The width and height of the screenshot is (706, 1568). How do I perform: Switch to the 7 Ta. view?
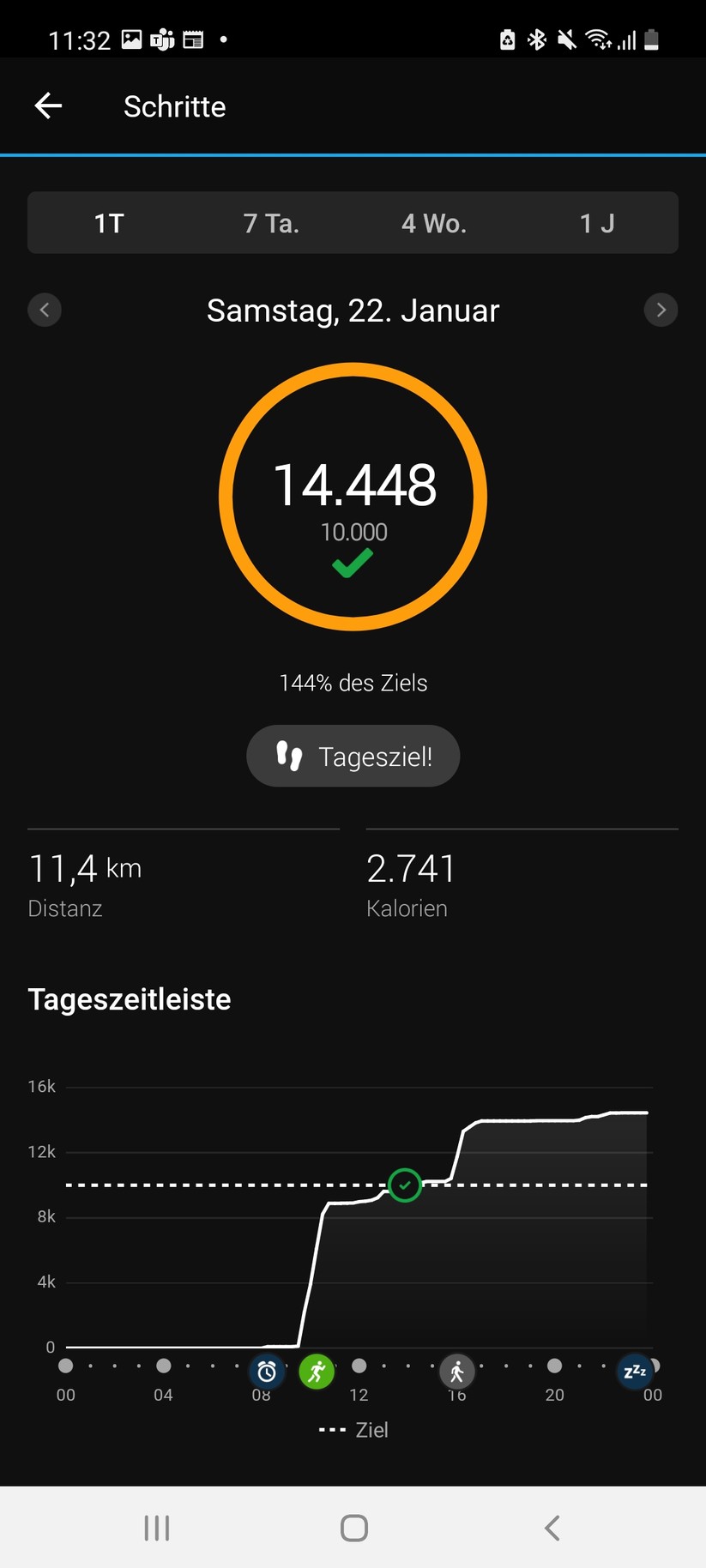[x=271, y=223]
